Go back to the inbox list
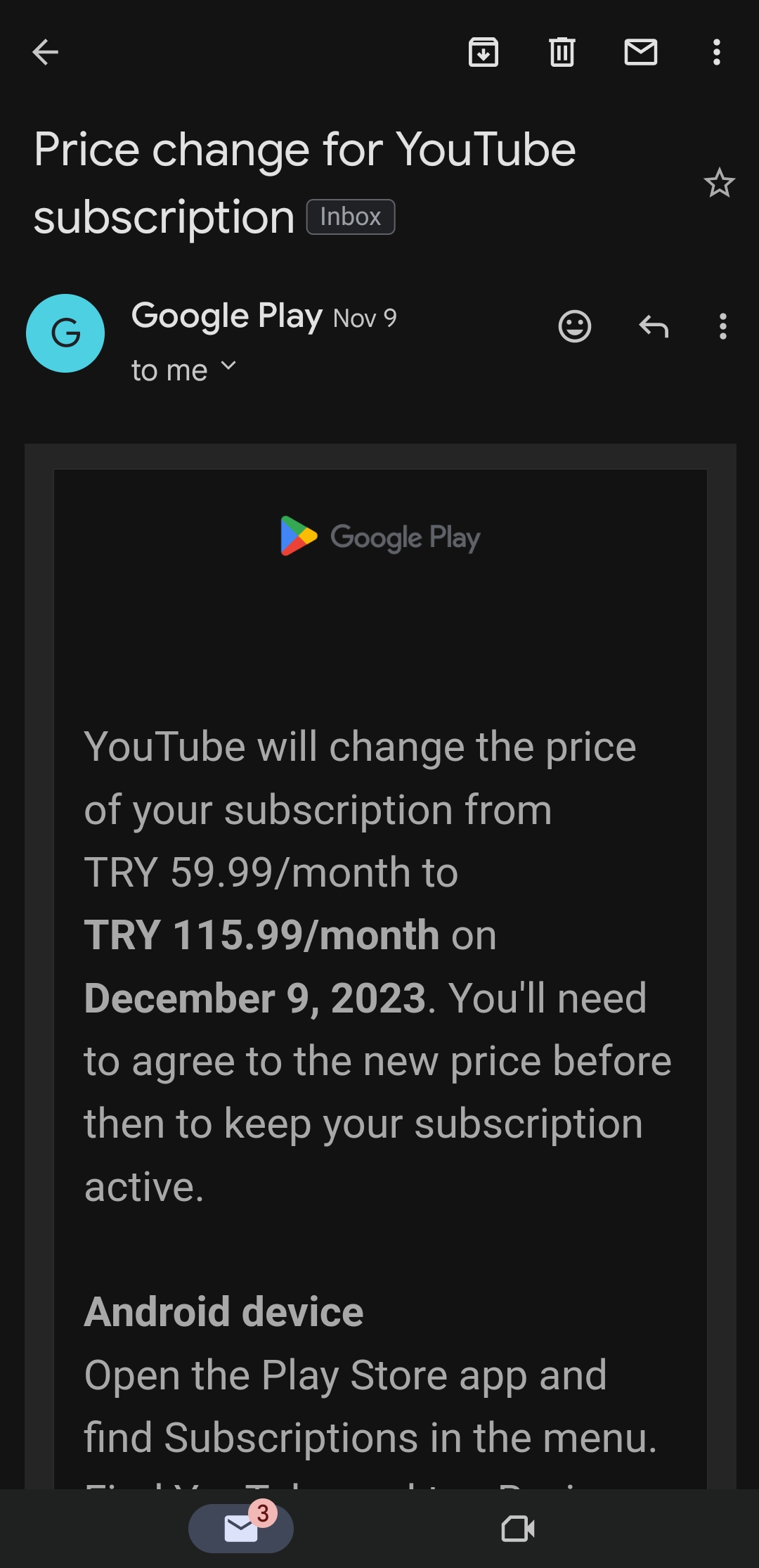 [46, 52]
